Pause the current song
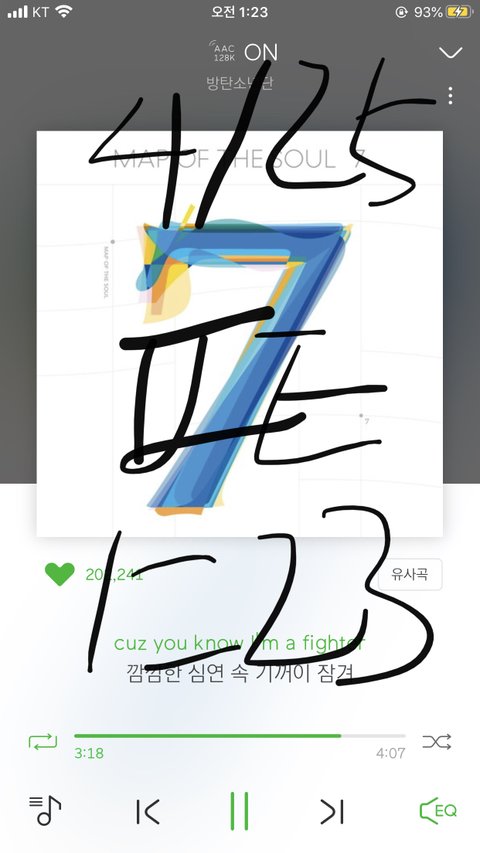480x853 pixels. [x=239, y=811]
